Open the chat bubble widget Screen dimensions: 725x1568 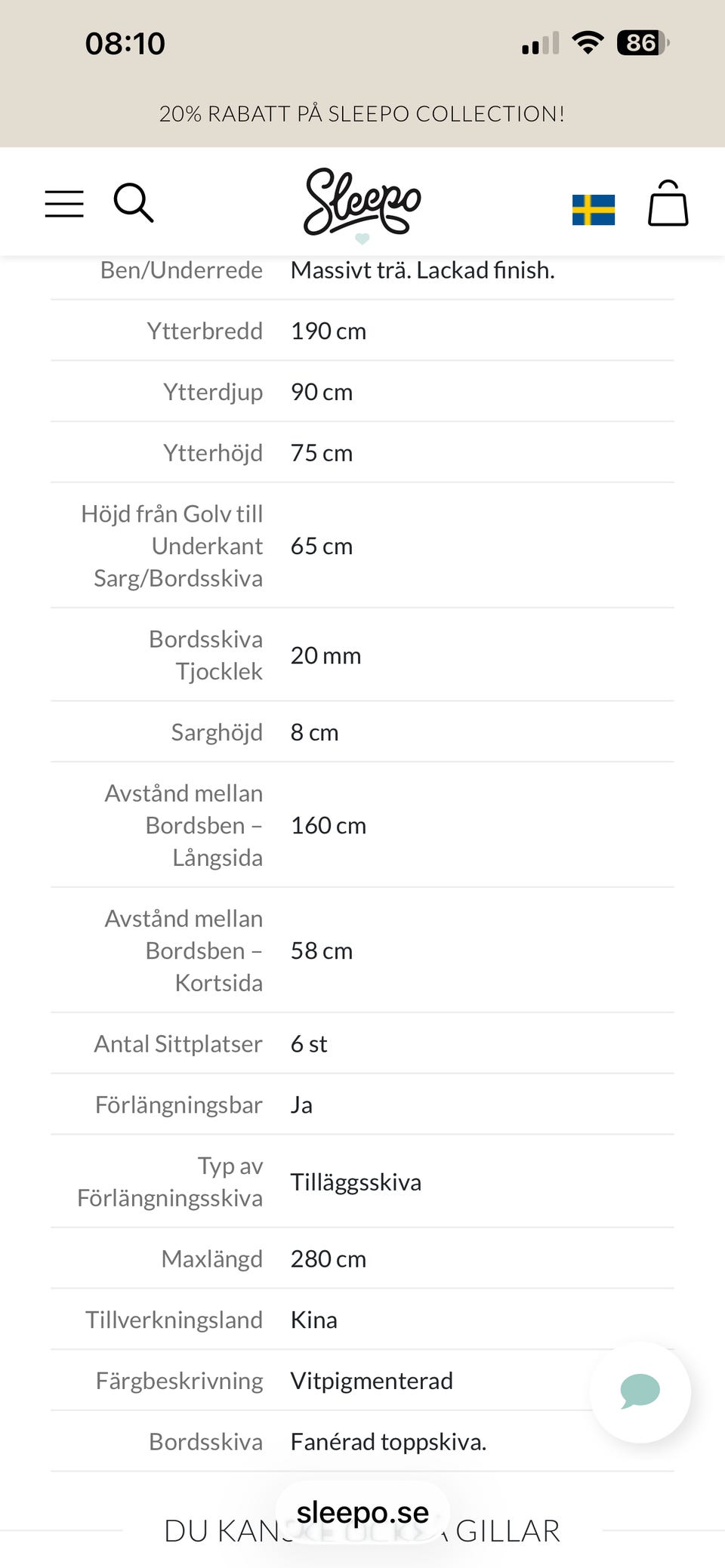tap(640, 1392)
